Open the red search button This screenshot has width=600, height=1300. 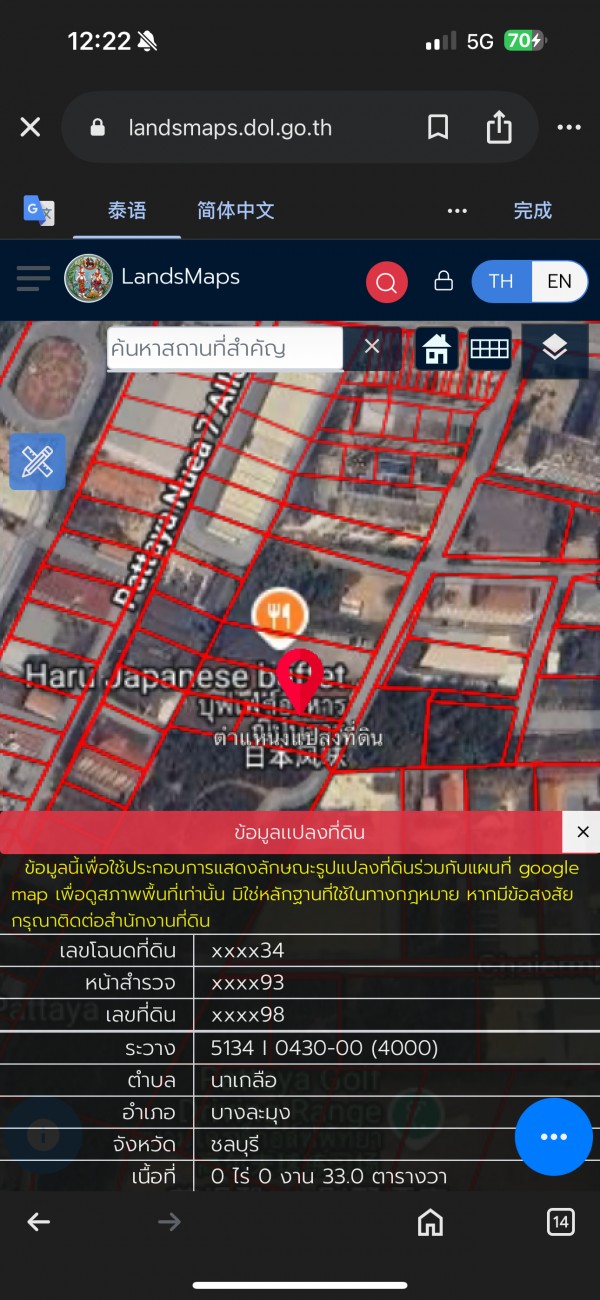(387, 281)
